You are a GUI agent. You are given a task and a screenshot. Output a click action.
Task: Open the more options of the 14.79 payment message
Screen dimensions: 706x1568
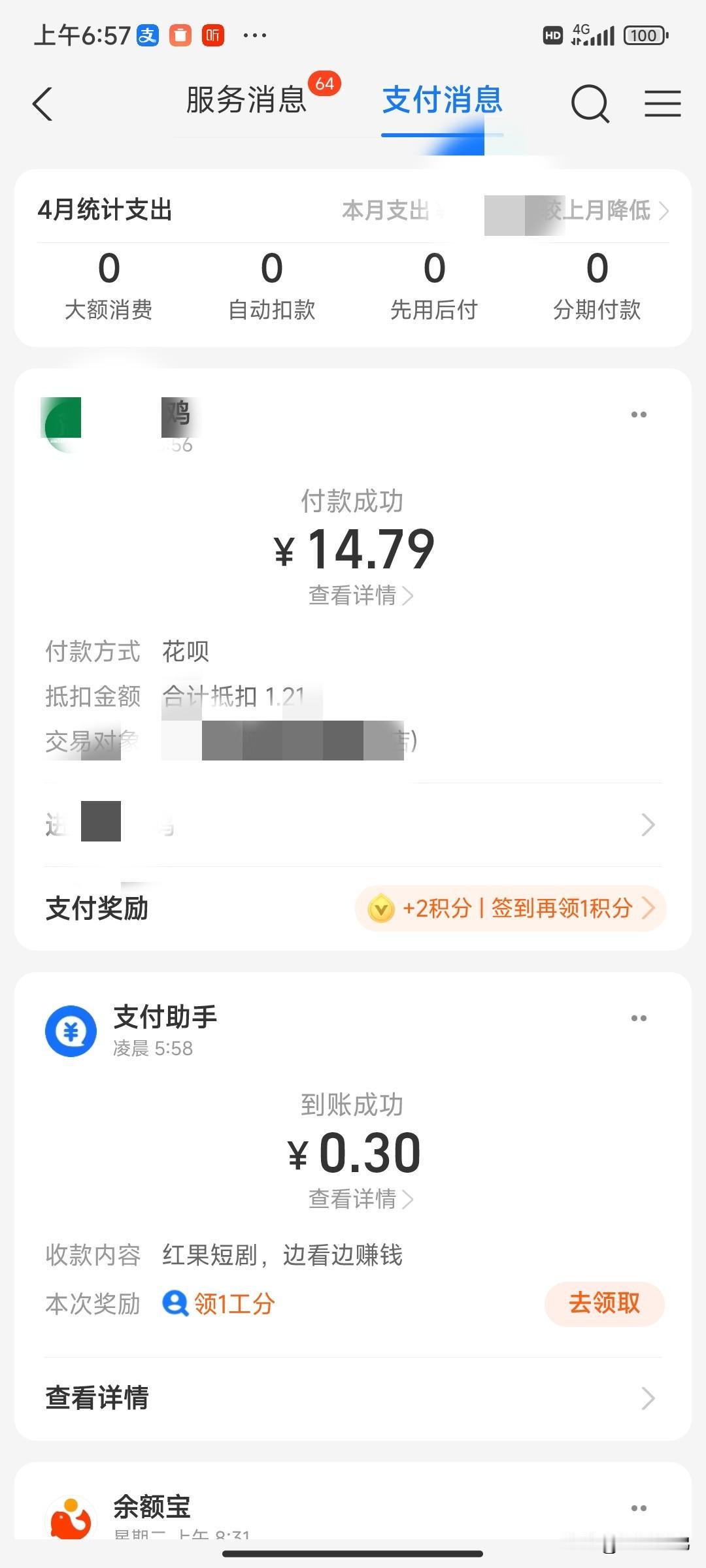[x=638, y=414]
